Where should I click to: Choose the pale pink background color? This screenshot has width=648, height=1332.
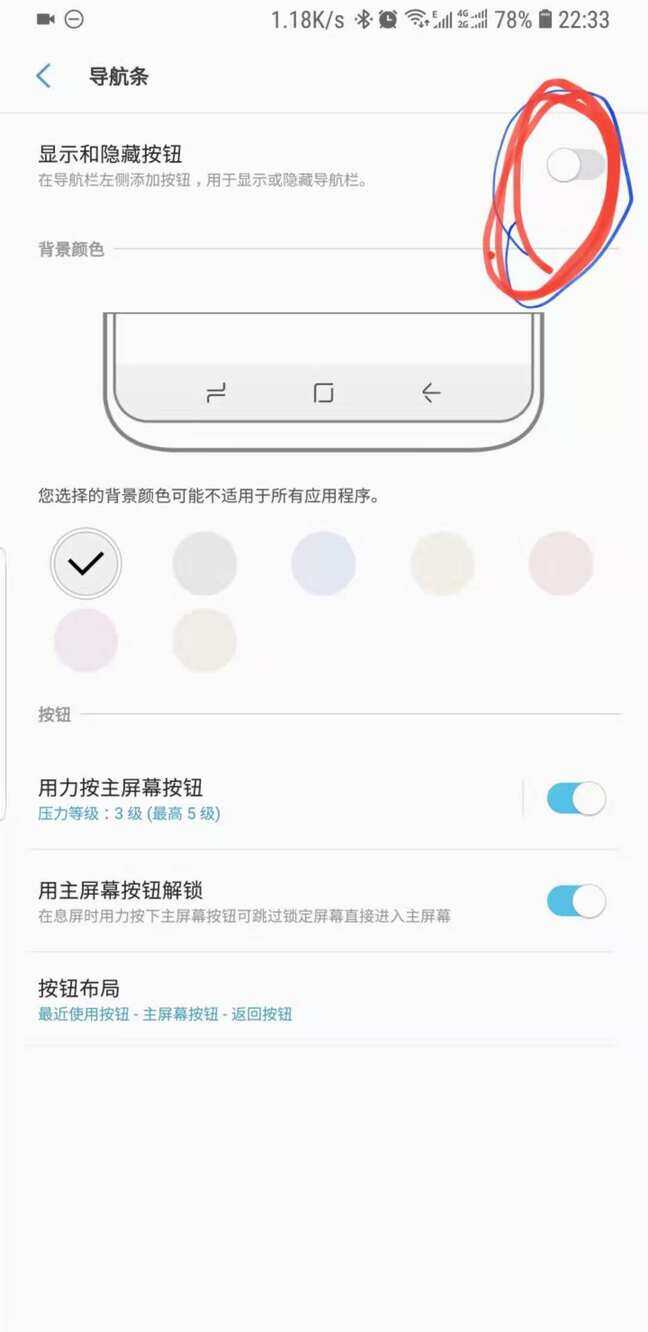coord(561,564)
